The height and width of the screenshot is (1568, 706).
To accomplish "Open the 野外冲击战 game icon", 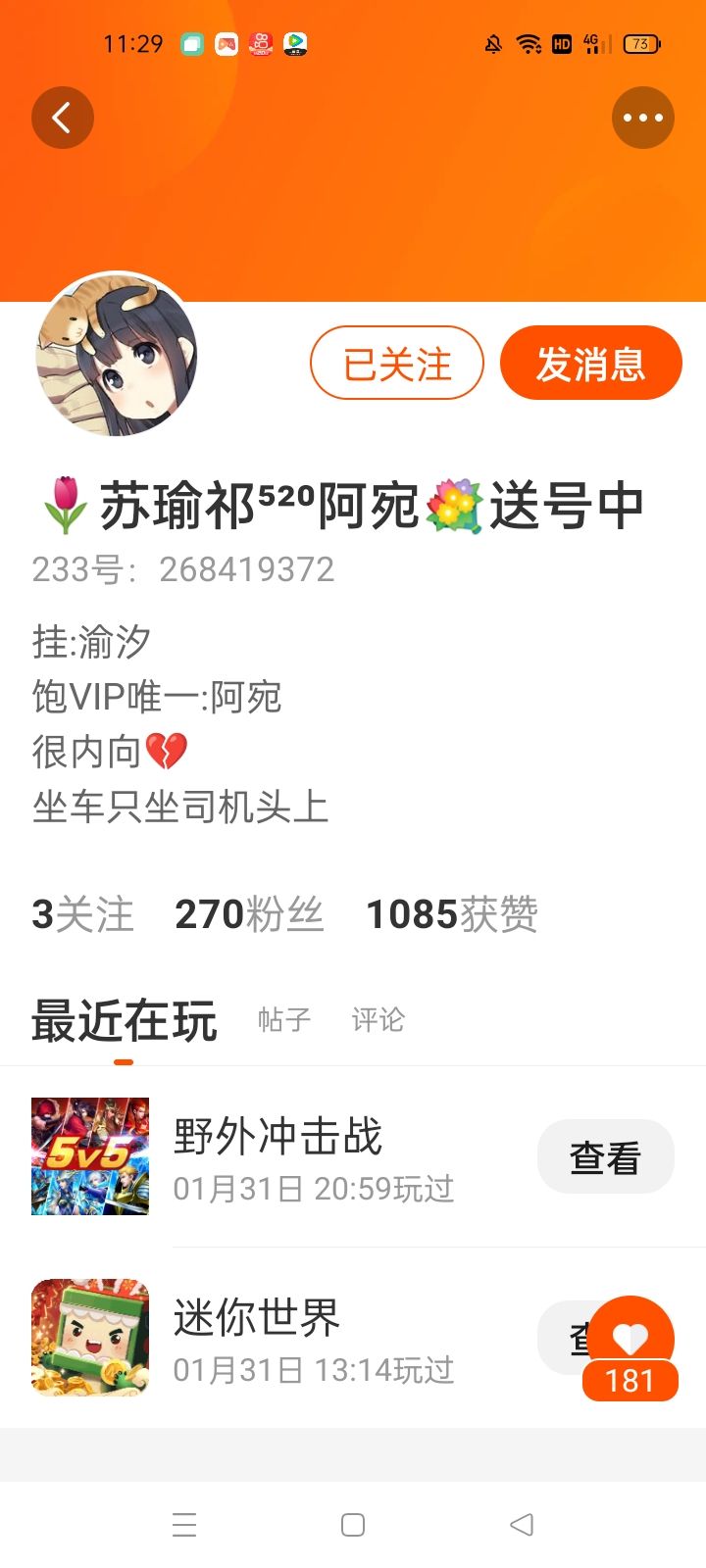I will coord(90,1156).
